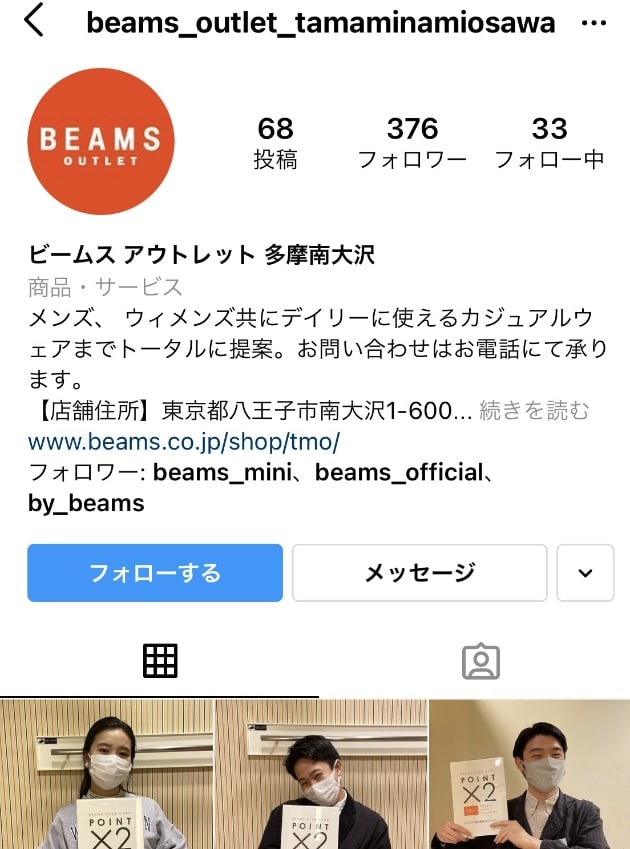Open the メッセージ button

[x=419, y=573]
